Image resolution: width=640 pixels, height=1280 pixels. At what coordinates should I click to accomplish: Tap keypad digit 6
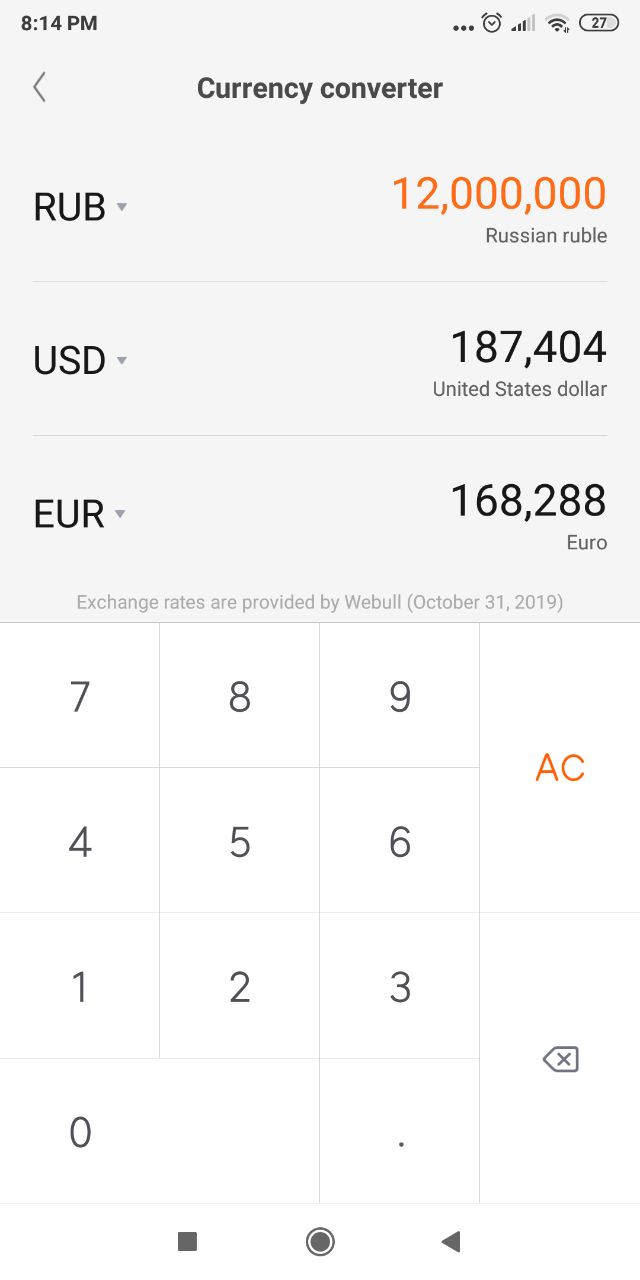[x=400, y=840]
